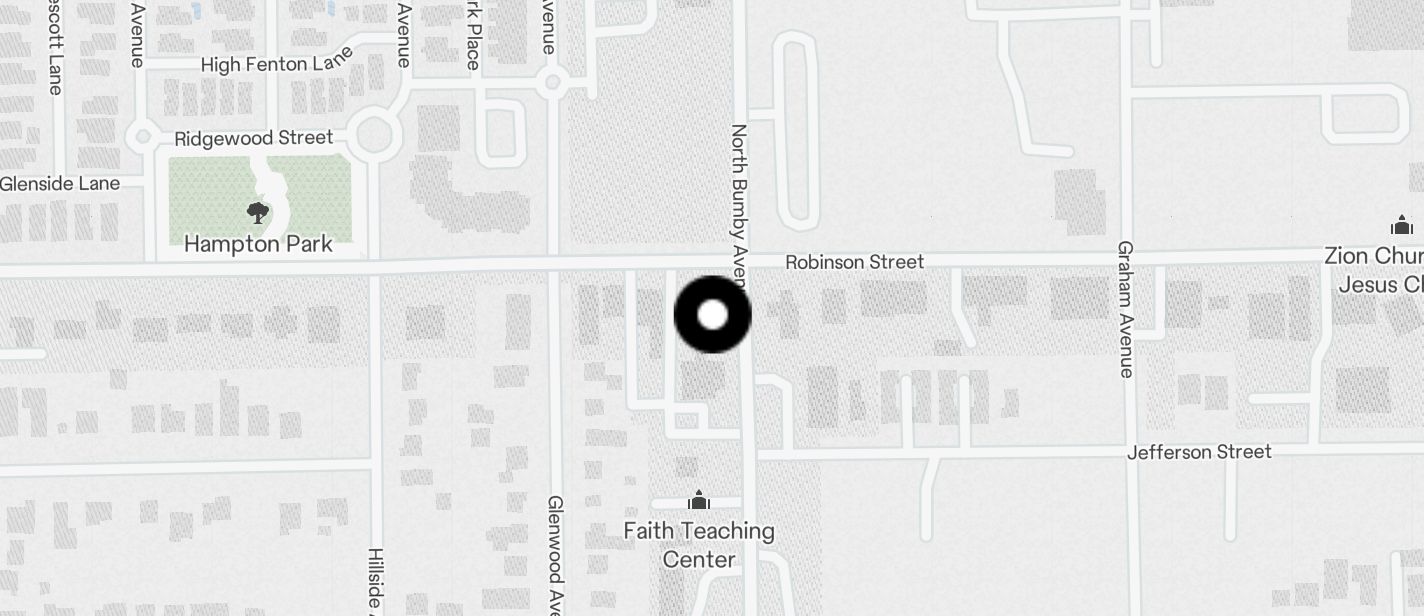Tap the black location marker pin
The image size is (1424, 616).
(712, 315)
